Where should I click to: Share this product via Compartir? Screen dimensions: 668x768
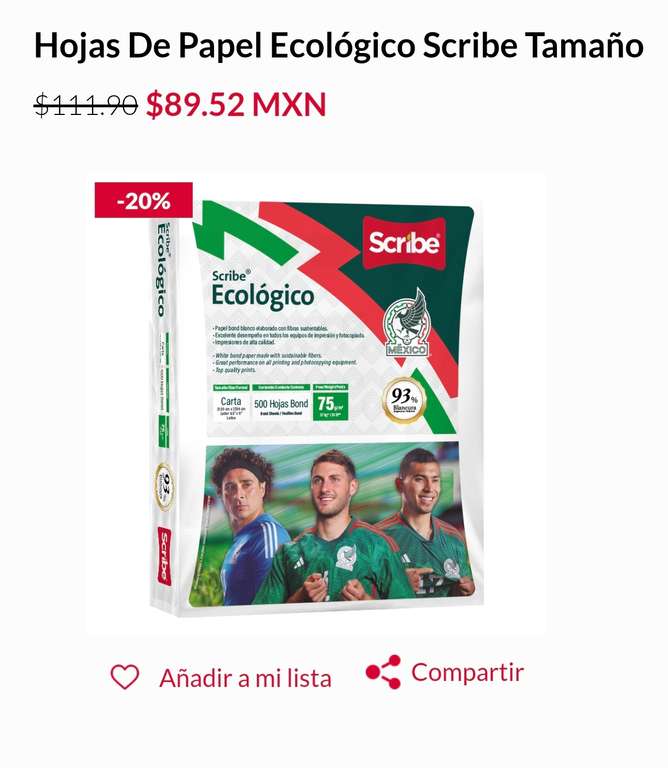point(445,672)
